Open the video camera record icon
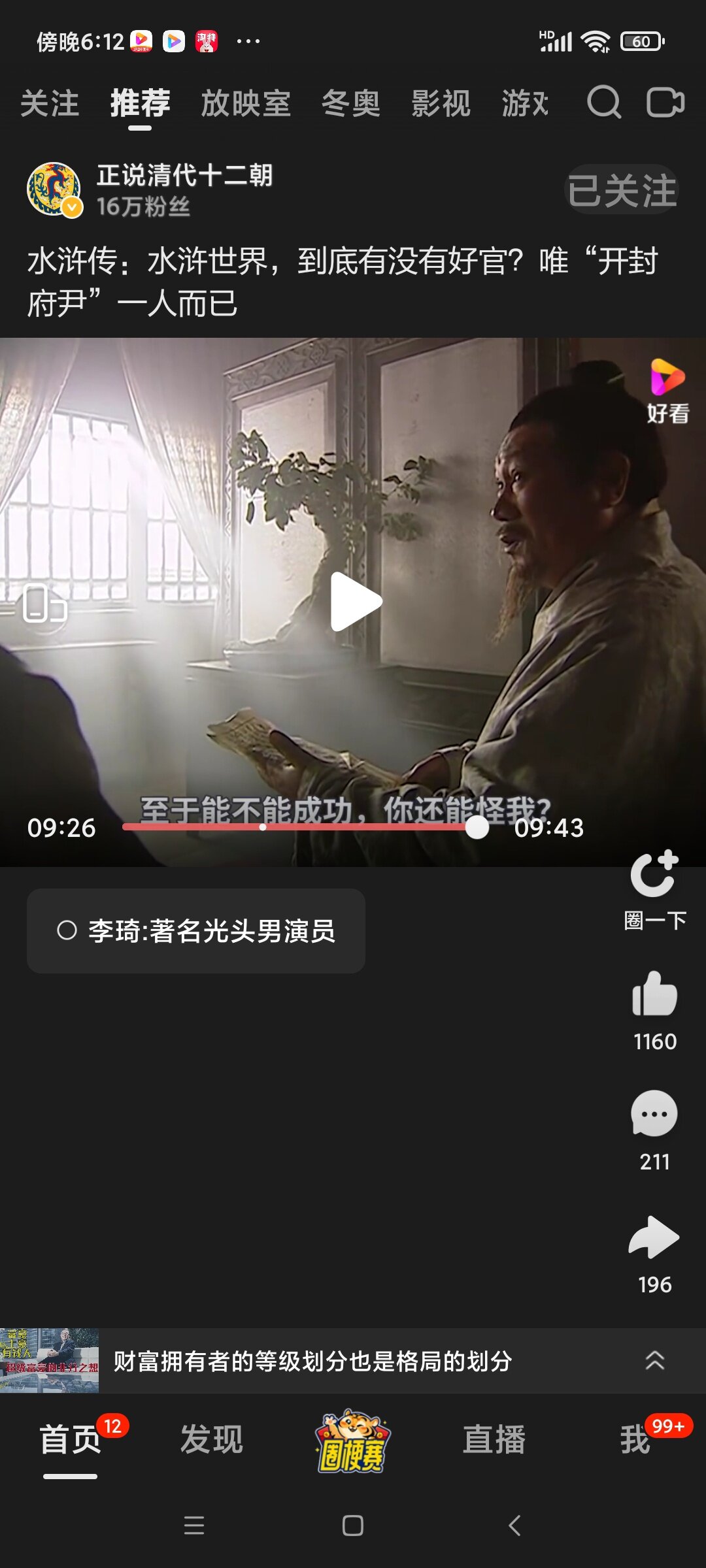This screenshot has width=706, height=1568. point(665,103)
